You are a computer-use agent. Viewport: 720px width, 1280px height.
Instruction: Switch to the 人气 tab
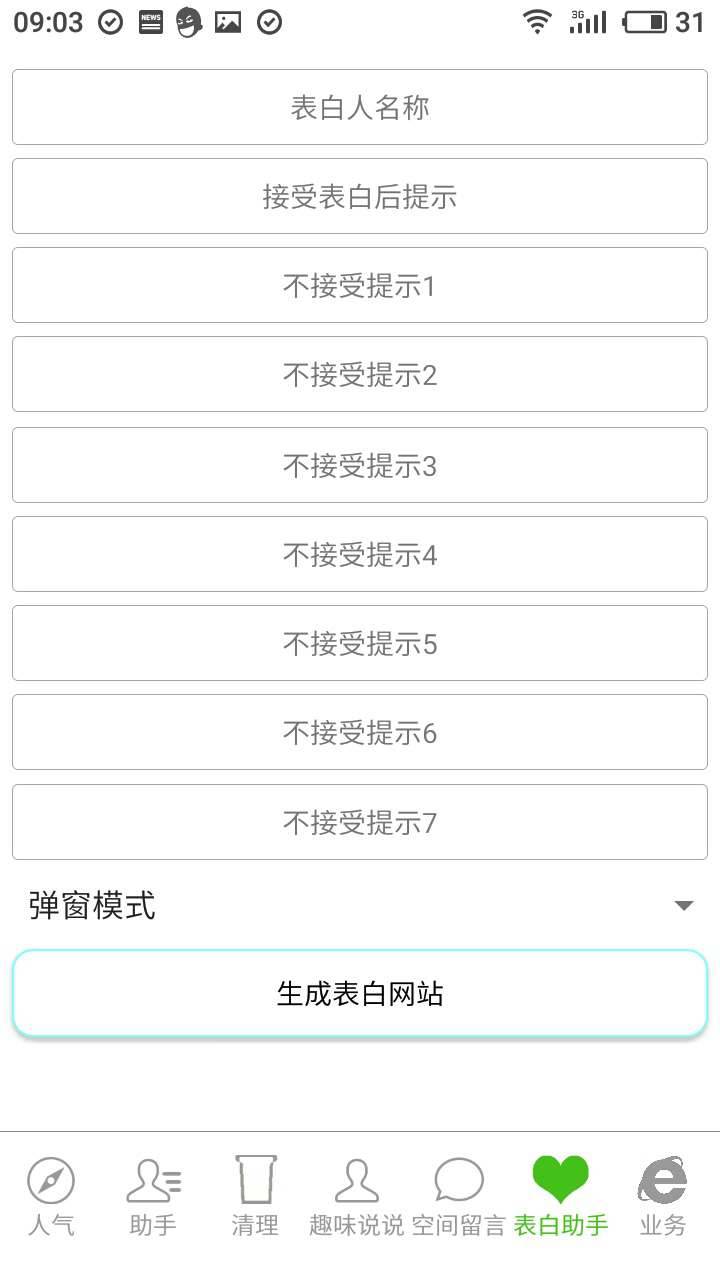coord(51,1196)
